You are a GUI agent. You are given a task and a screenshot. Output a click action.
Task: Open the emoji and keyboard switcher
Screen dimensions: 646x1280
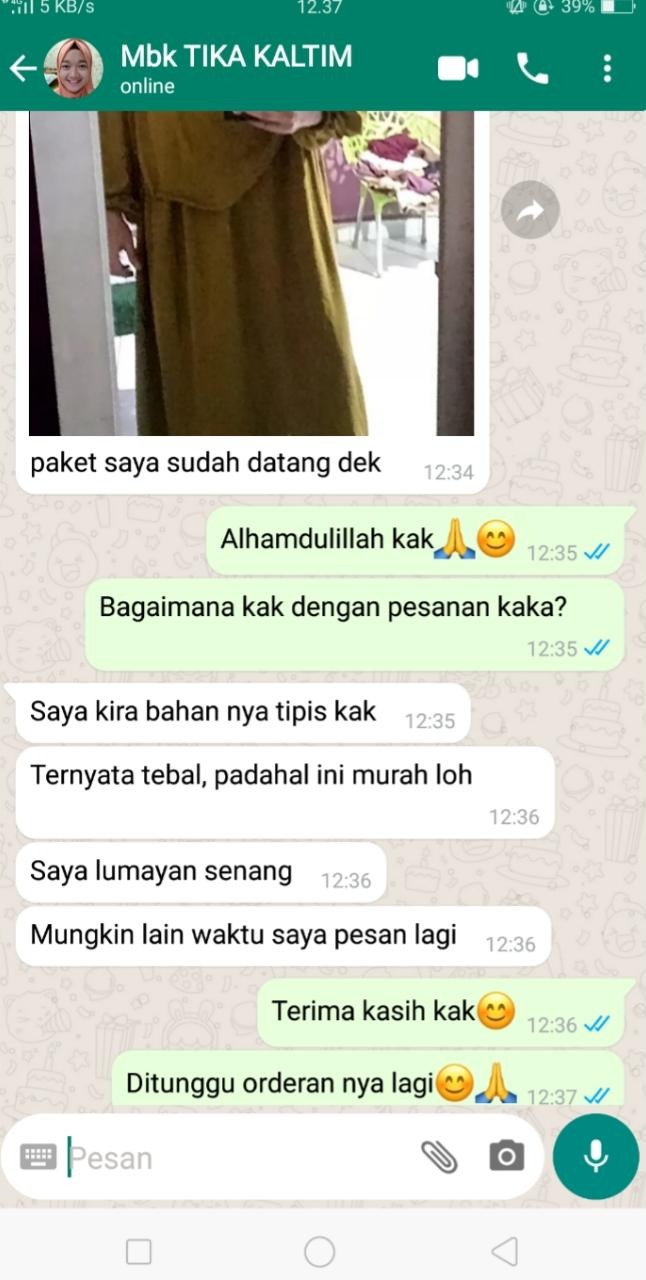tap(39, 1158)
